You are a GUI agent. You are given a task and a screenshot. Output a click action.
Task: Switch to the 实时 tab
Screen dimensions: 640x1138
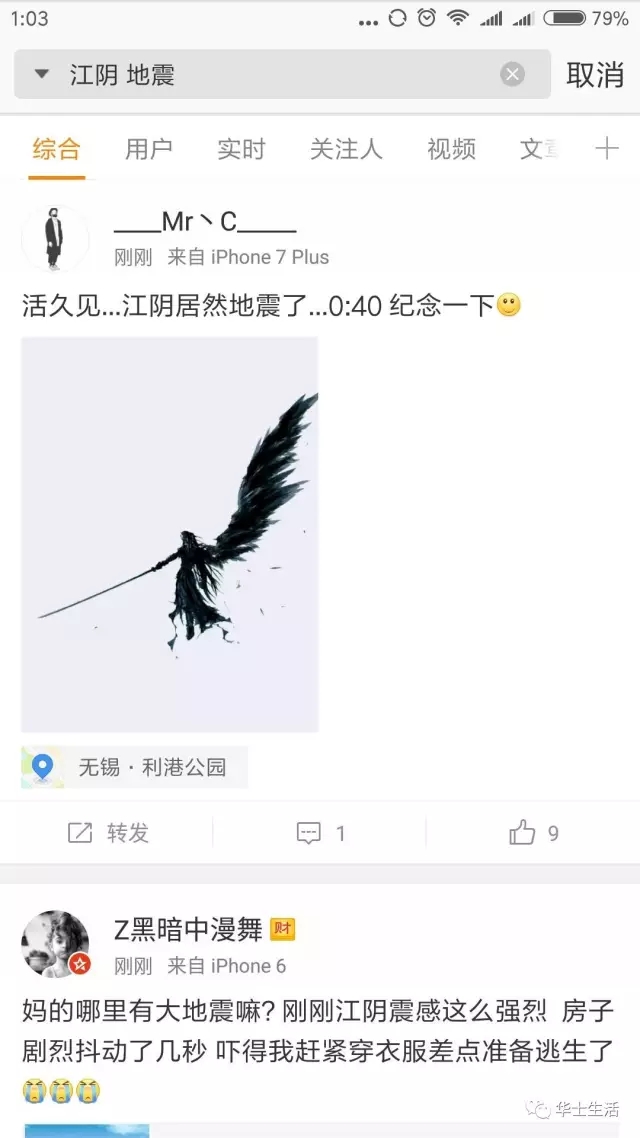tap(242, 149)
